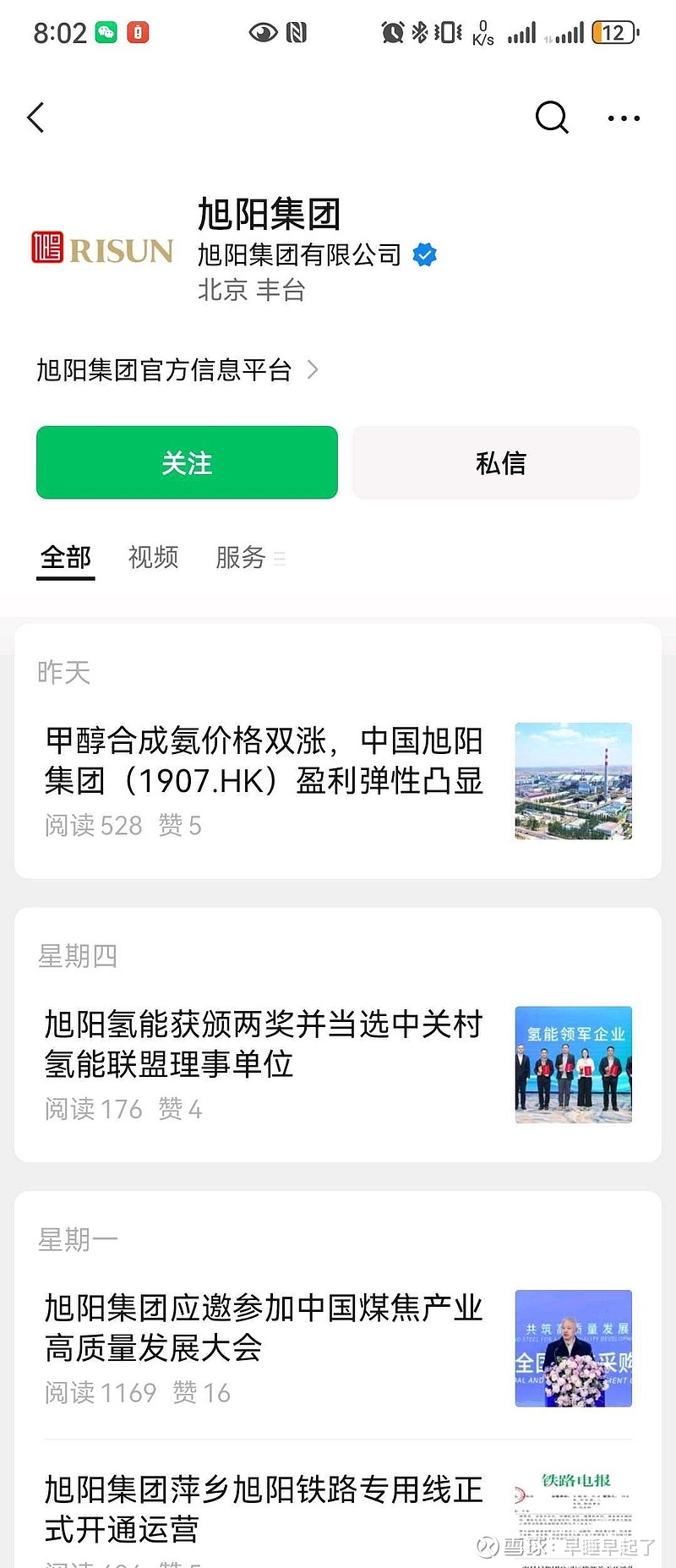Open the search magnifier icon
The width and height of the screenshot is (676, 1568).
(x=552, y=117)
